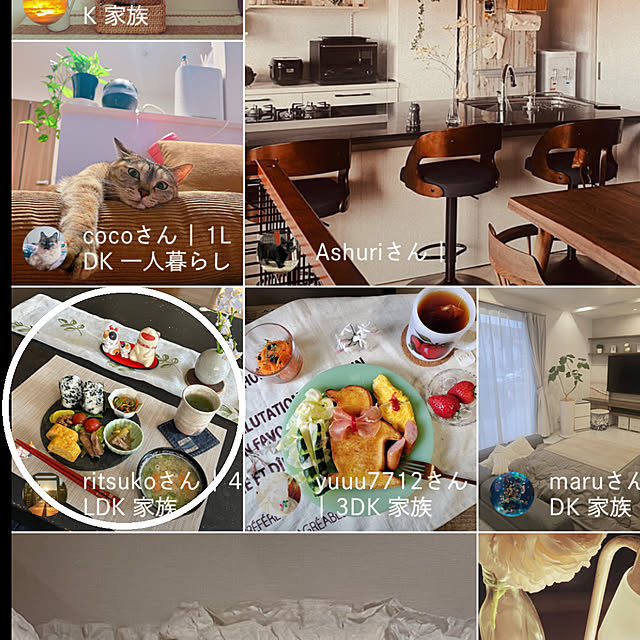Open ritsukoさん's Japanese meal photo
This screenshot has width=640, height=640.
[x=126, y=408]
